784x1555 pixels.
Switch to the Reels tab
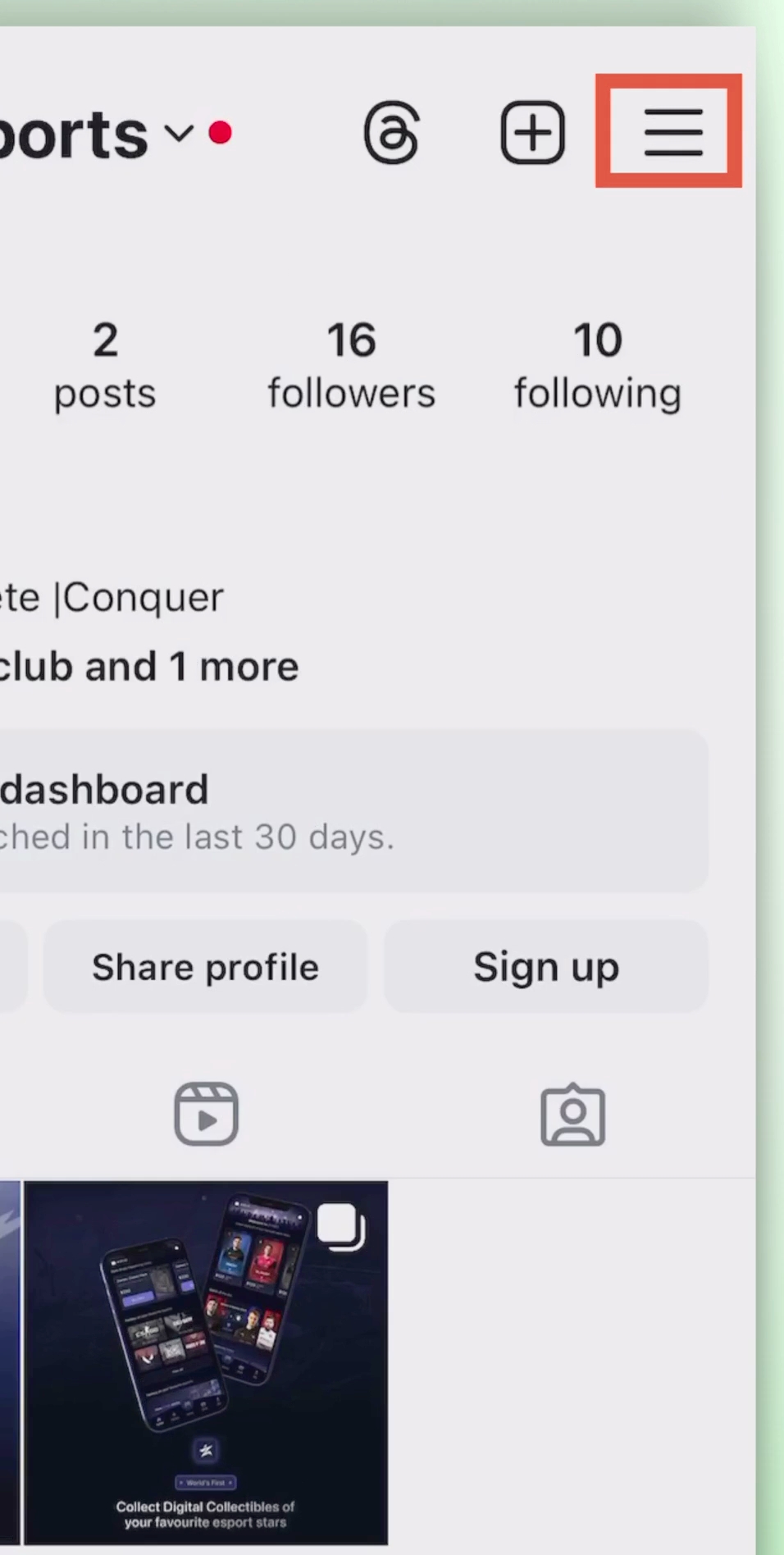[206, 1114]
